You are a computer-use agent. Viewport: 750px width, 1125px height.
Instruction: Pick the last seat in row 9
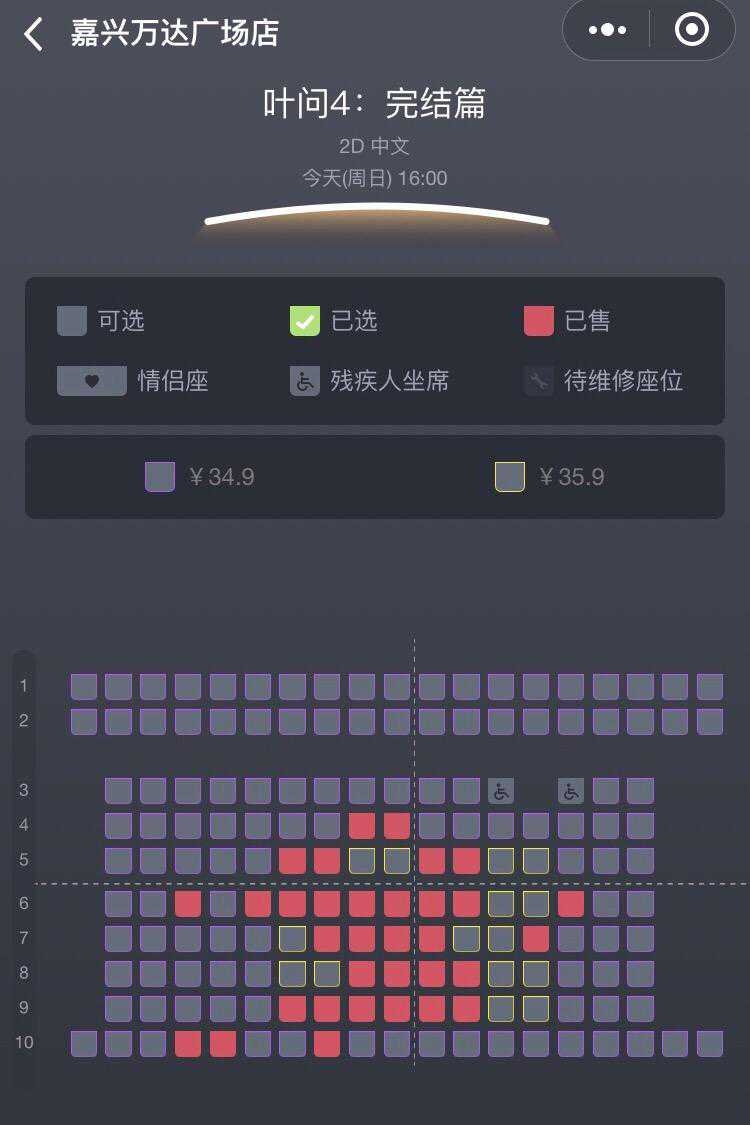pos(640,1008)
